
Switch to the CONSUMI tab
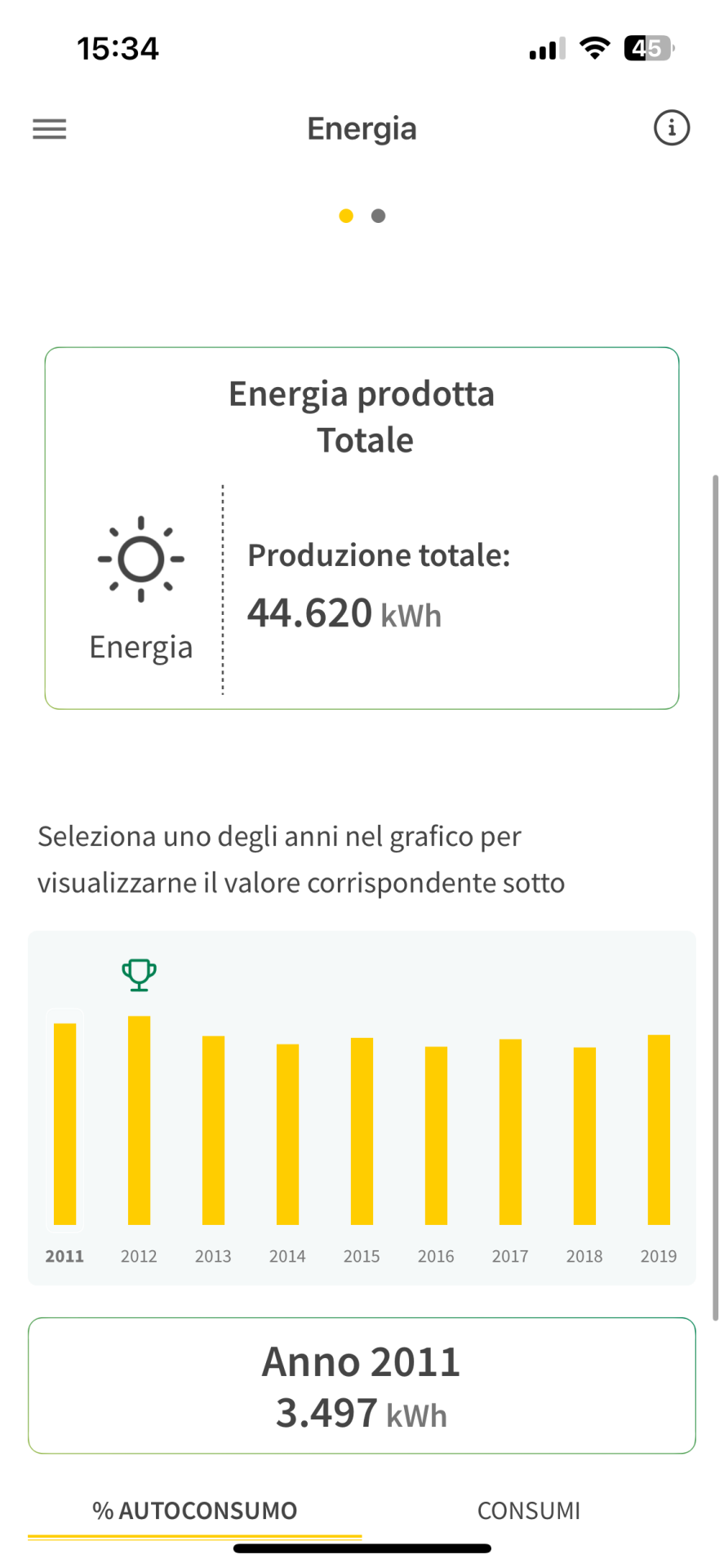[529, 1511]
